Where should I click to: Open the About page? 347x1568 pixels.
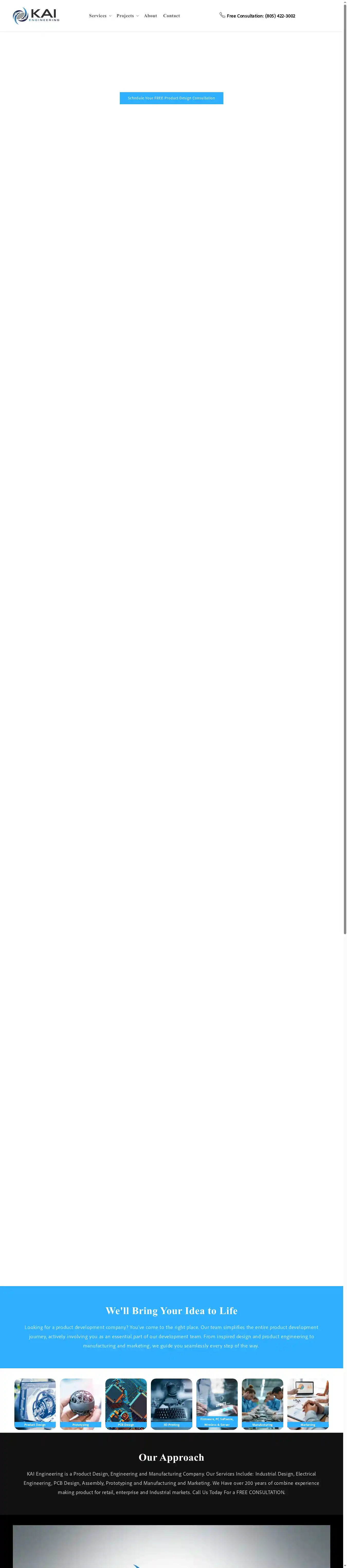[x=151, y=16]
